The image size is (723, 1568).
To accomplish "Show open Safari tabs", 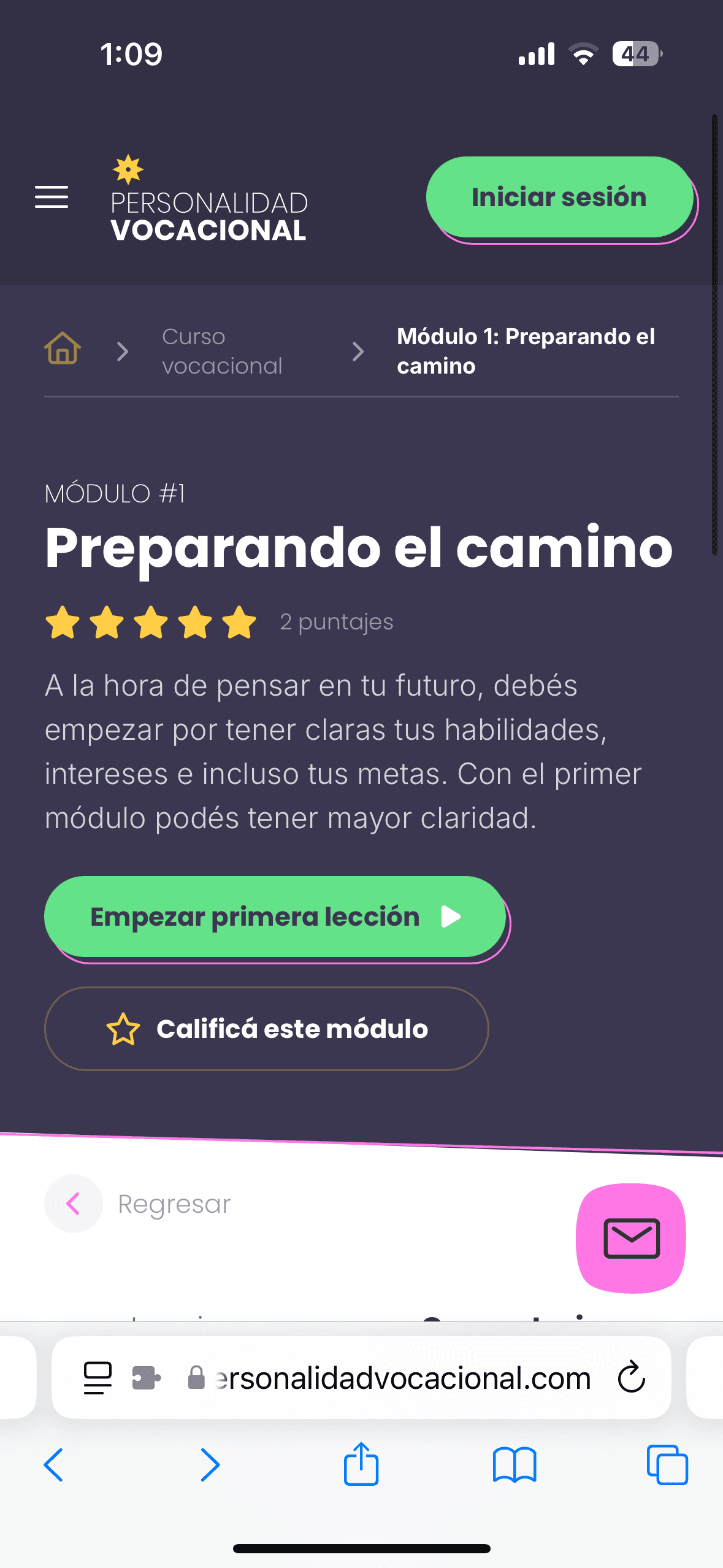I will [x=667, y=1465].
